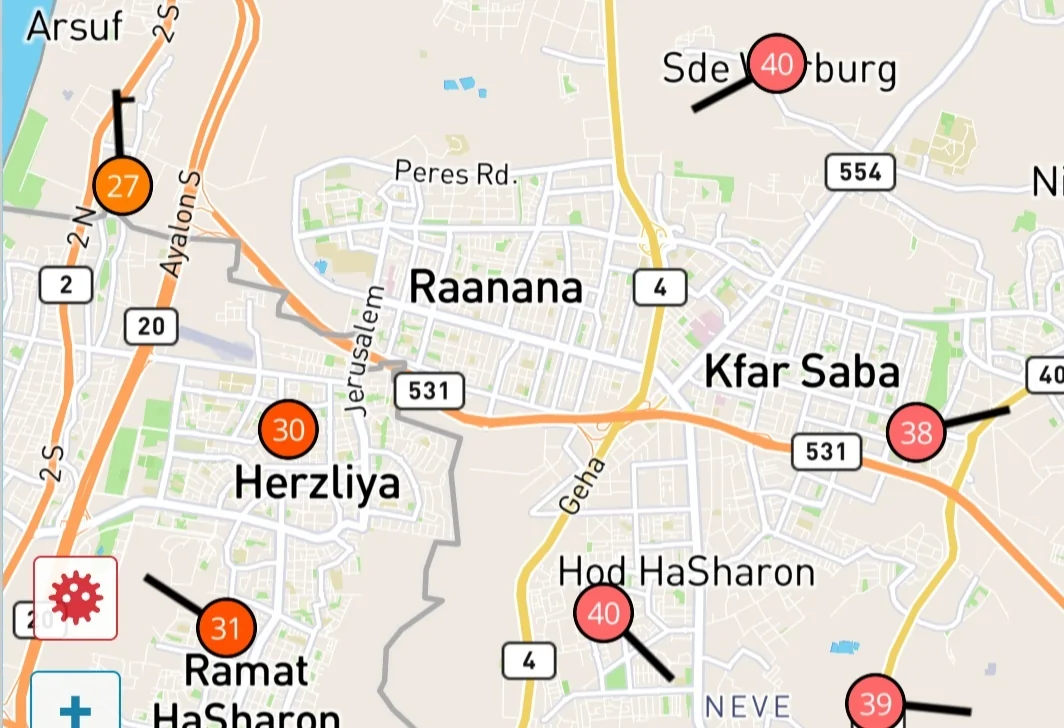Tap the red virus icon button
The height and width of the screenshot is (728, 1064).
click(76, 598)
